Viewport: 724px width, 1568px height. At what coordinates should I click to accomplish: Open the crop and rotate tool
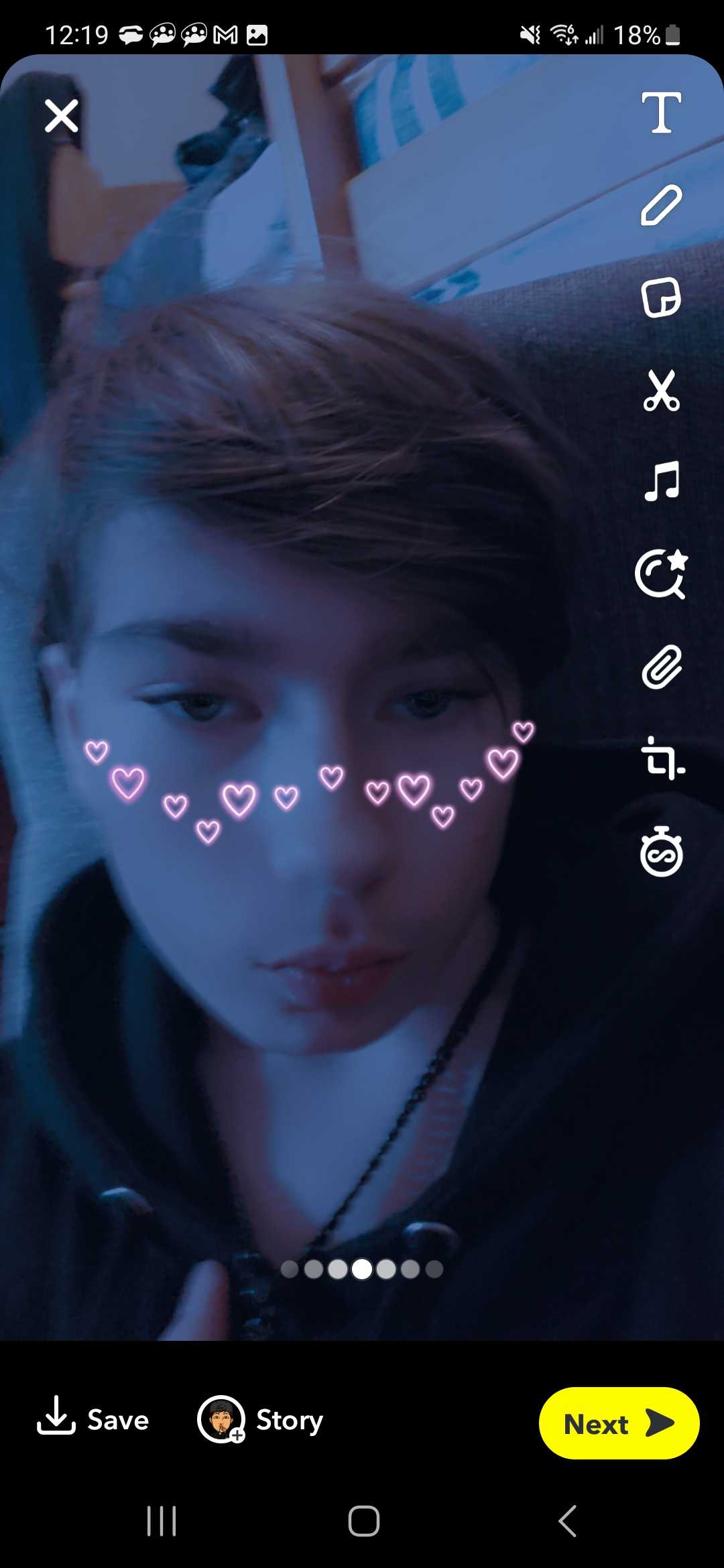pyautogui.click(x=662, y=759)
